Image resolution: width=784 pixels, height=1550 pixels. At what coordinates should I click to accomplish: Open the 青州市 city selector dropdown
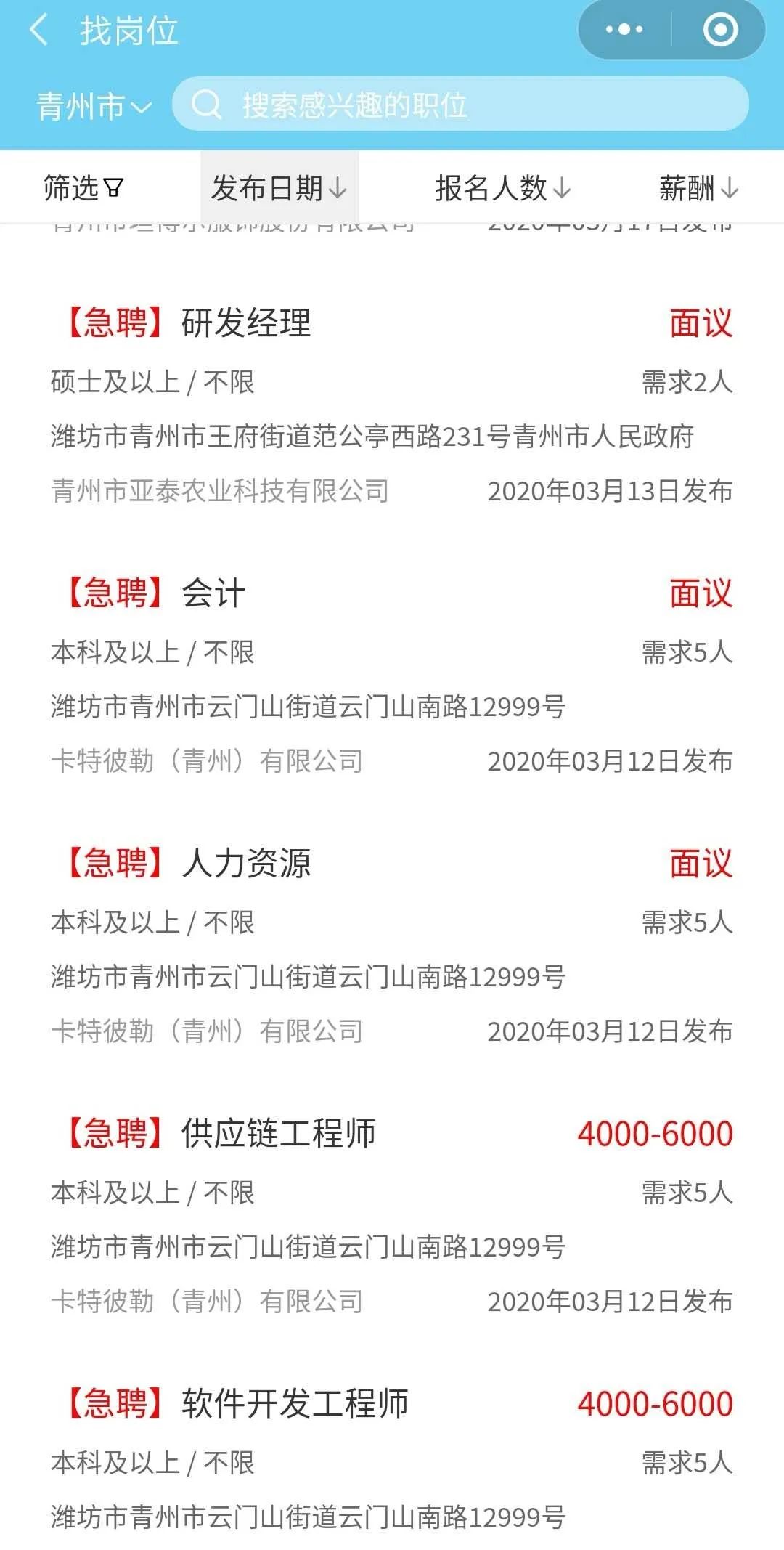92,106
